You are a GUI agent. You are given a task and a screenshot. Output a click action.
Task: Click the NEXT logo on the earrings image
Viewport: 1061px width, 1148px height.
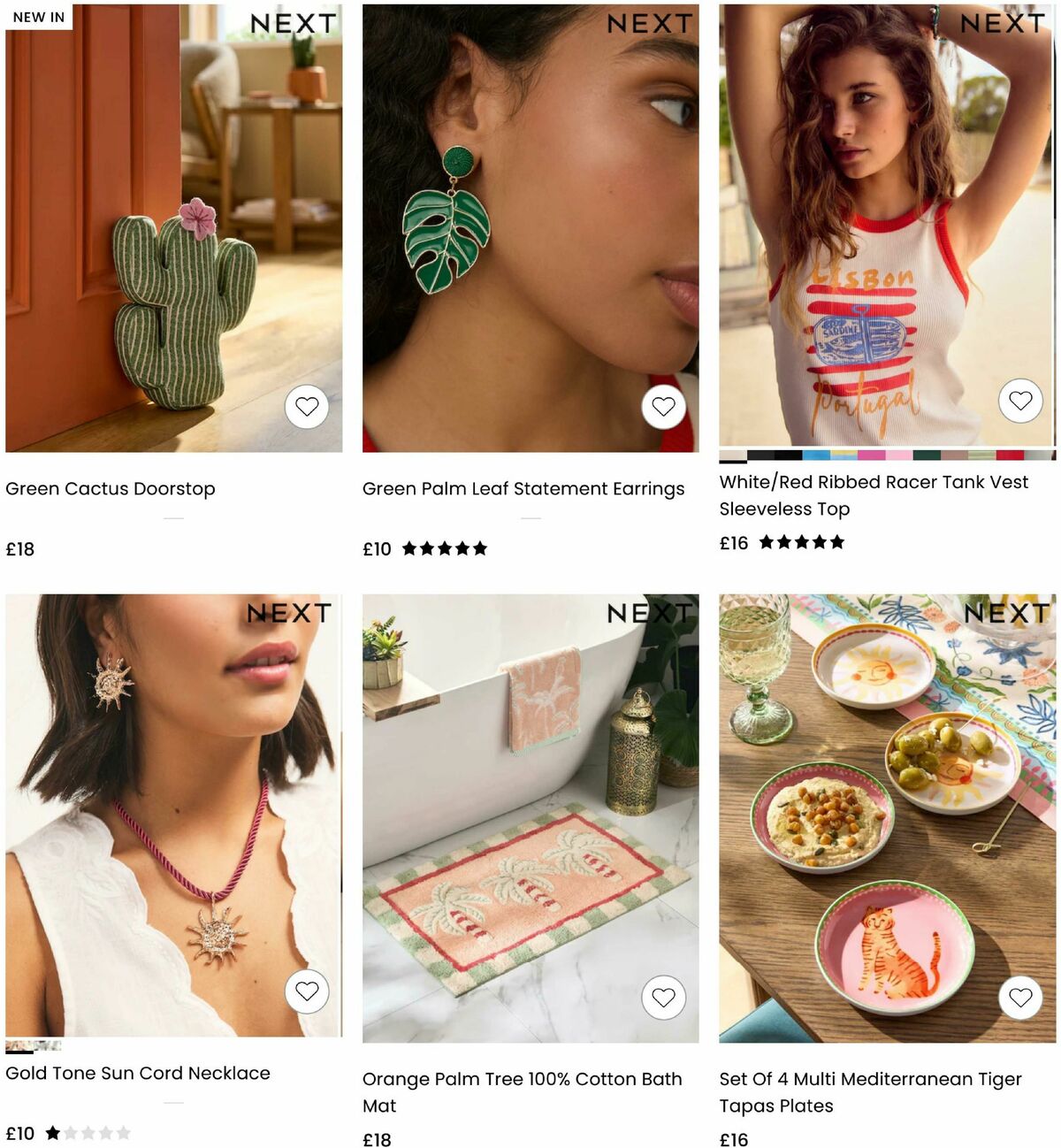pos(652,24)
